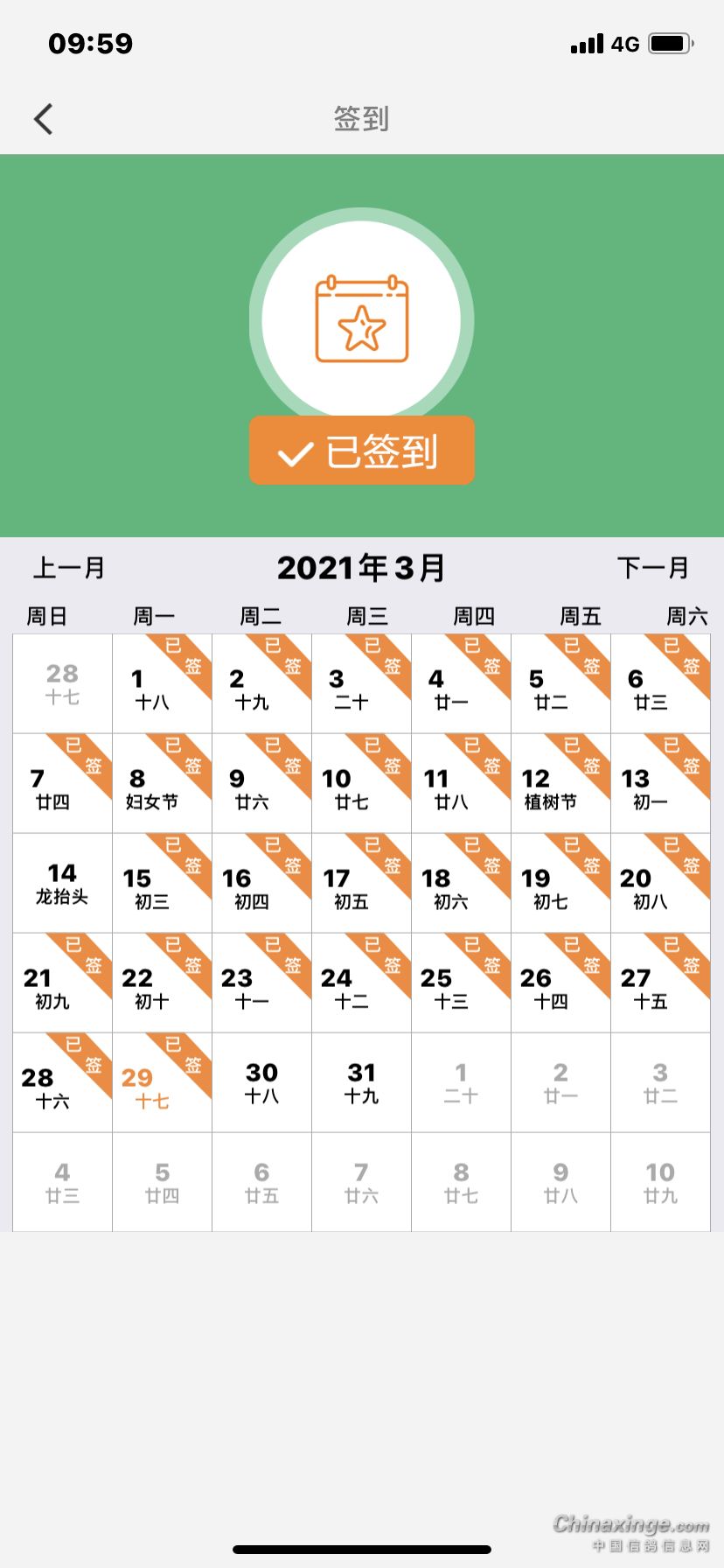Select today's date 29 十七

162,1083
